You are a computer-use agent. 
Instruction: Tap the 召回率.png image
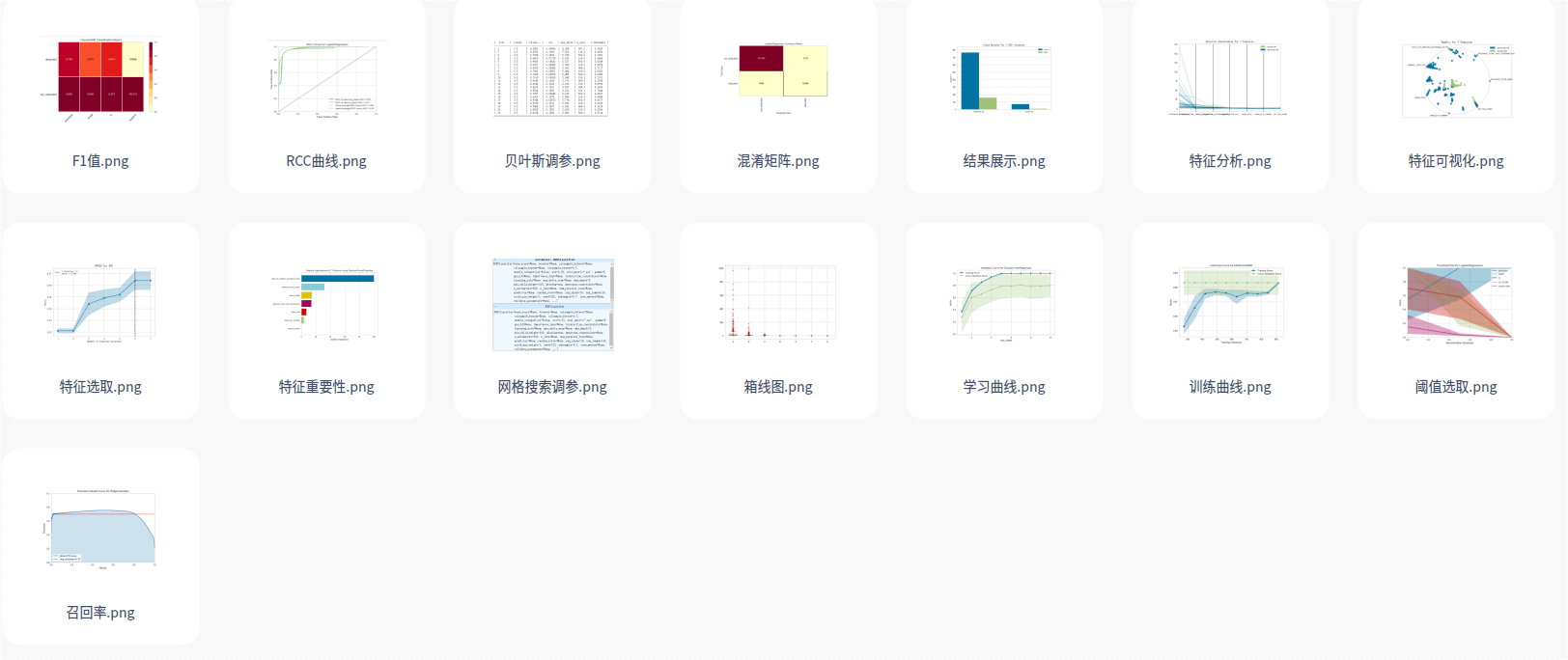(100, 529)
